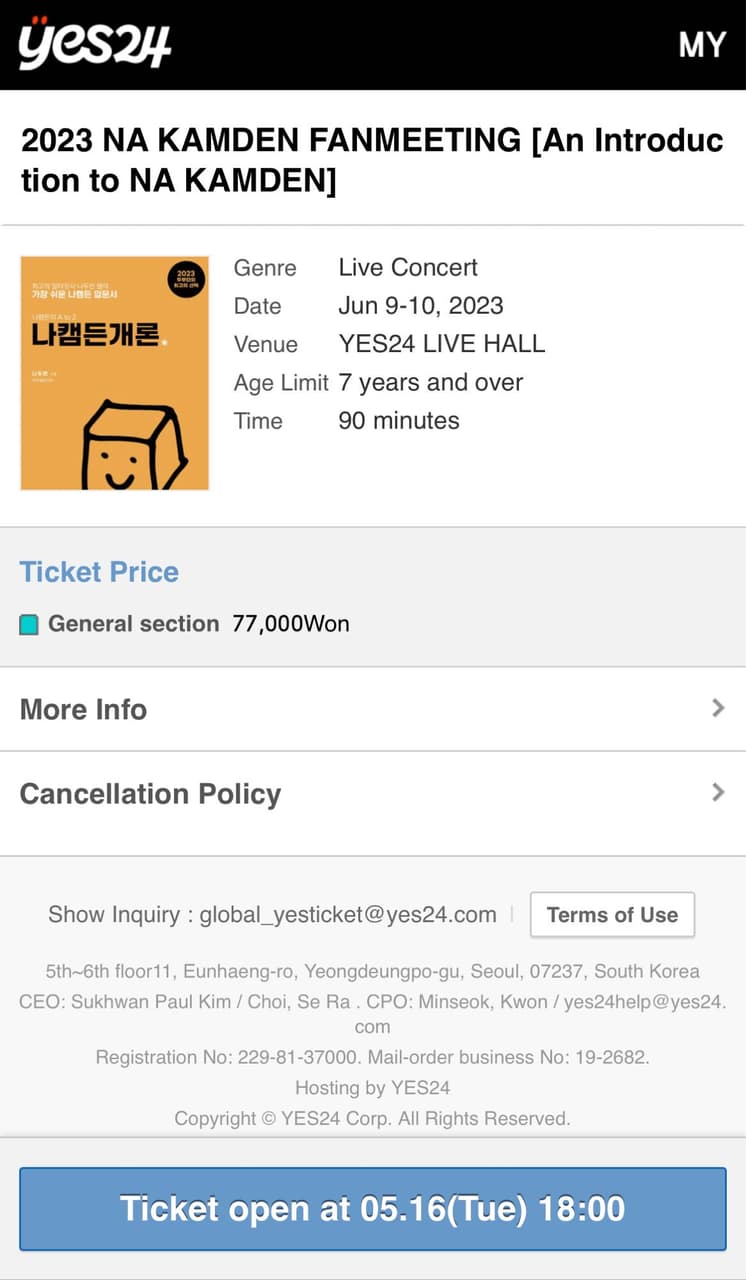This screenshot has width=746, height=1280.
Task: Open the Cancellation Policy row
Action: (372, 794)
